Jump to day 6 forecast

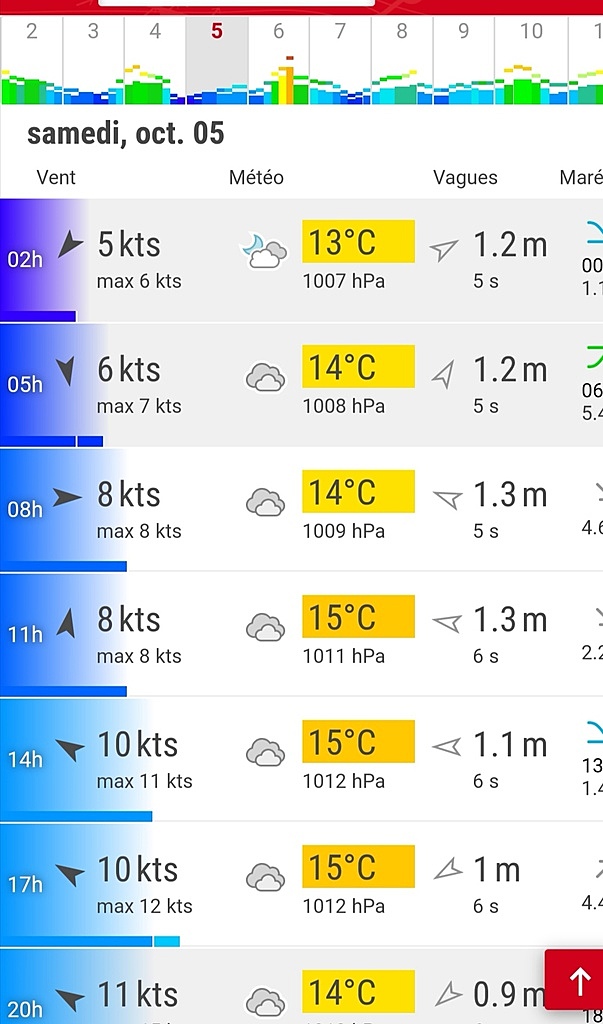click(278, 60)
